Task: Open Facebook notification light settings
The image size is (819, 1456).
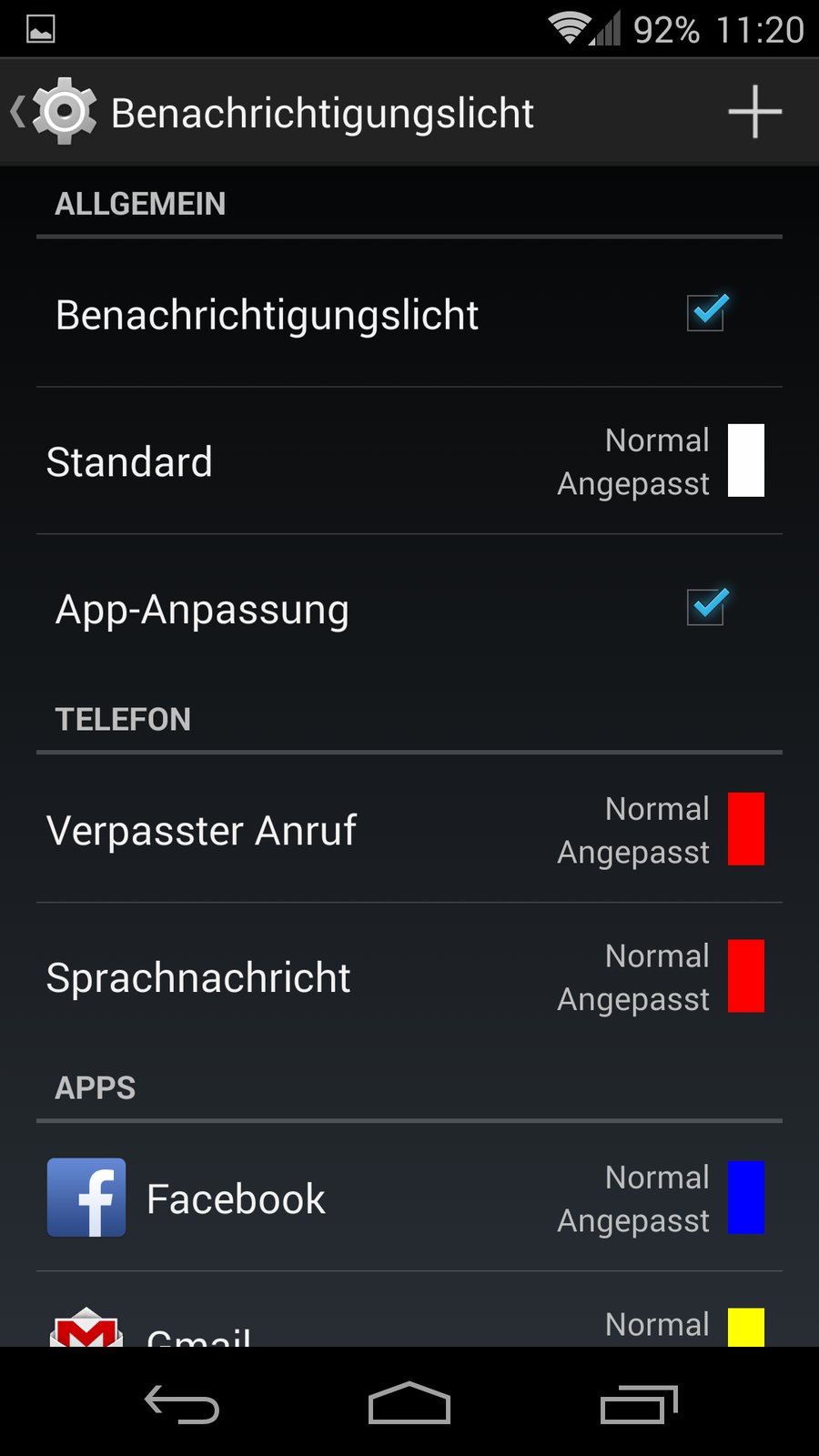Action: 409,1198
